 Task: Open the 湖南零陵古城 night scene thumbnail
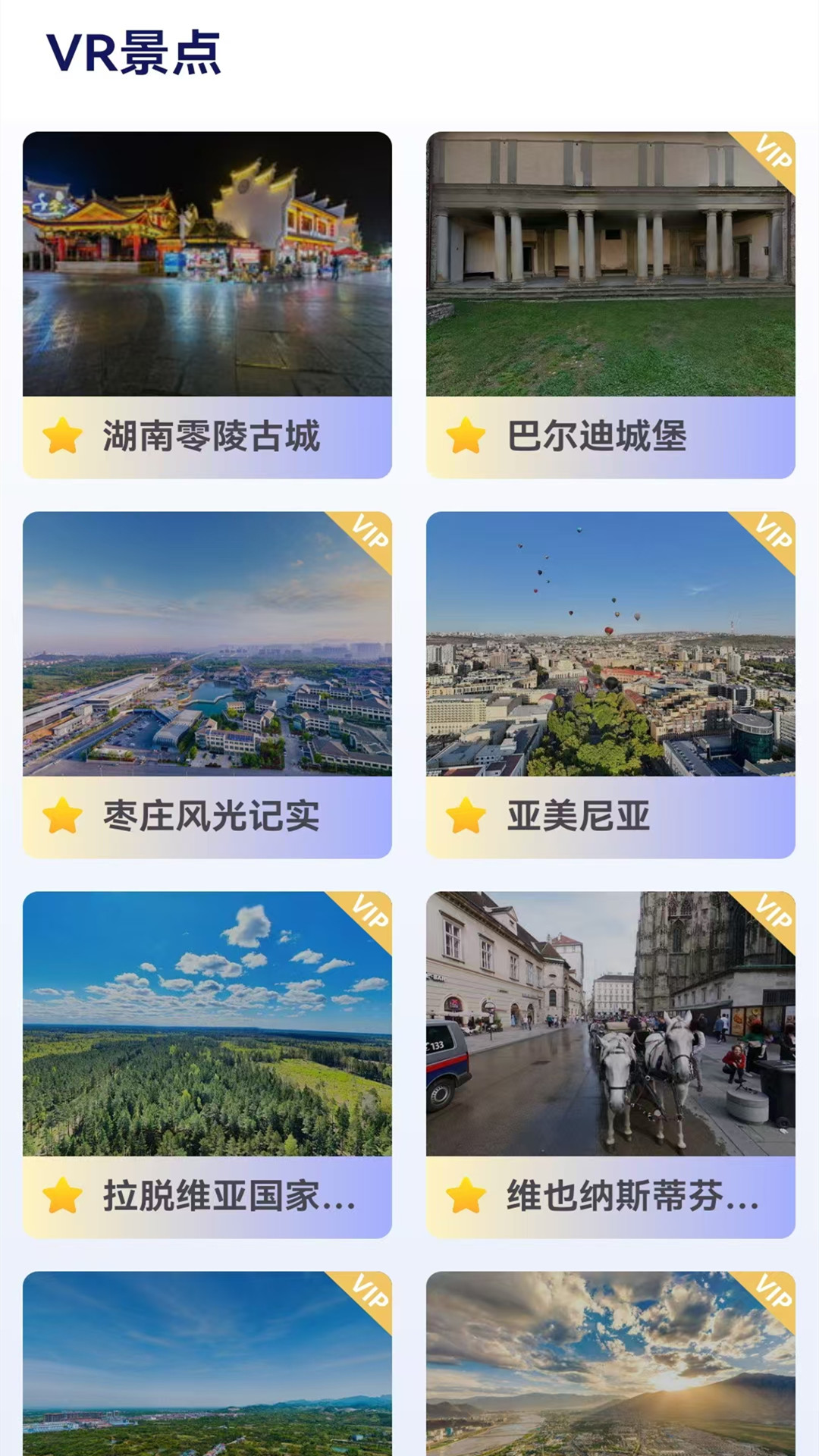210,265
